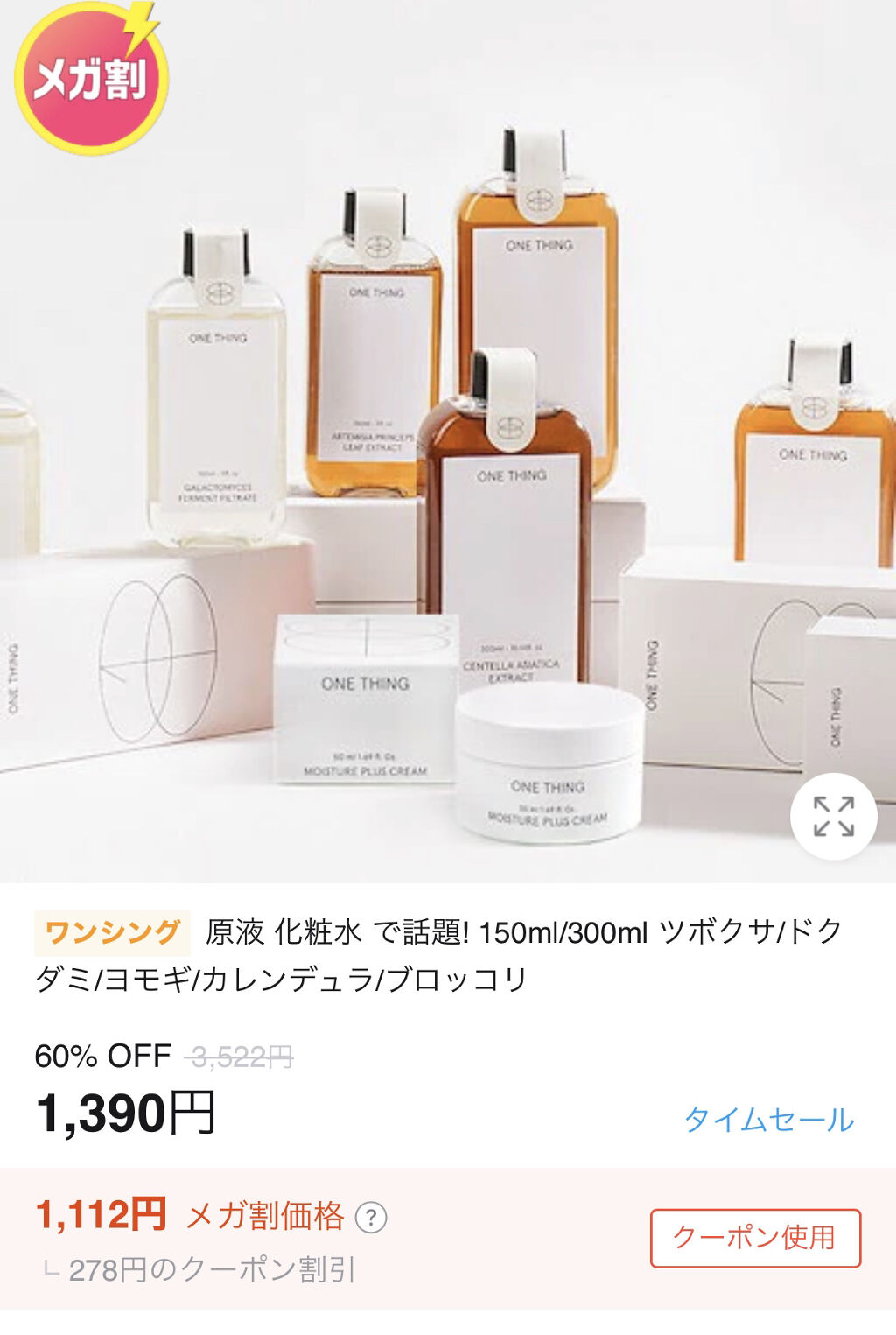Open the タイムセール link

(x=768, y=1120)
